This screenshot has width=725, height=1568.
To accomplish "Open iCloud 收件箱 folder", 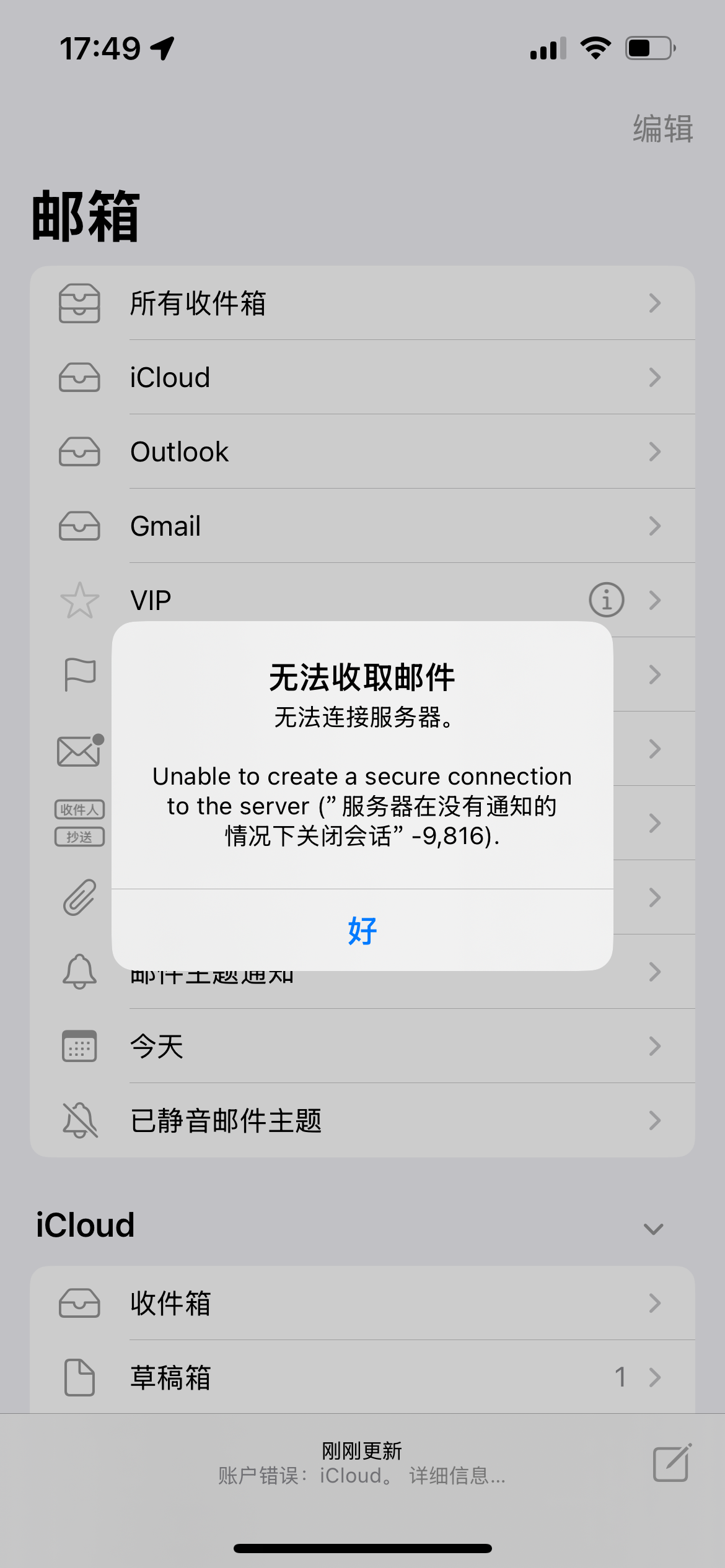I will coord(362,1303).
